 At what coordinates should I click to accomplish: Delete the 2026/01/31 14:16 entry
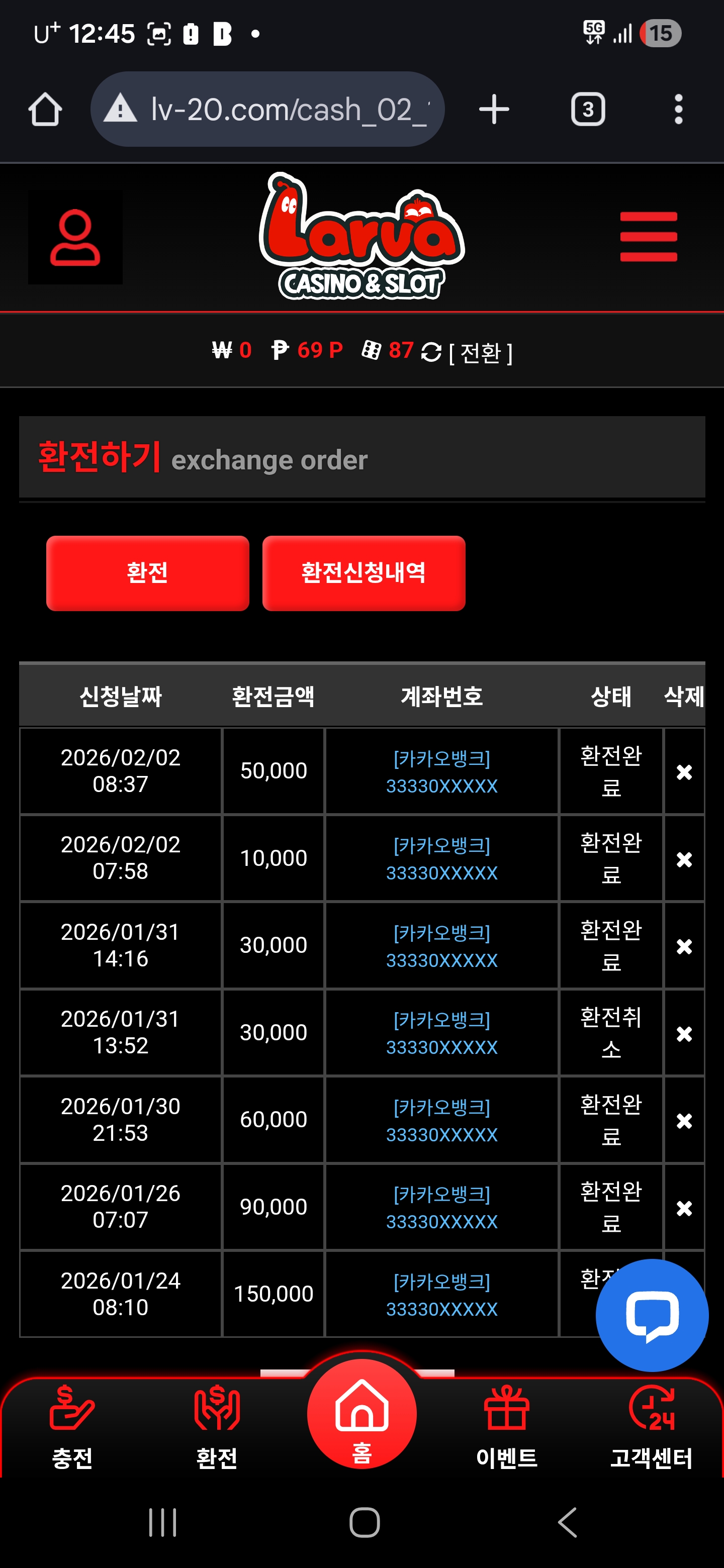684,946
